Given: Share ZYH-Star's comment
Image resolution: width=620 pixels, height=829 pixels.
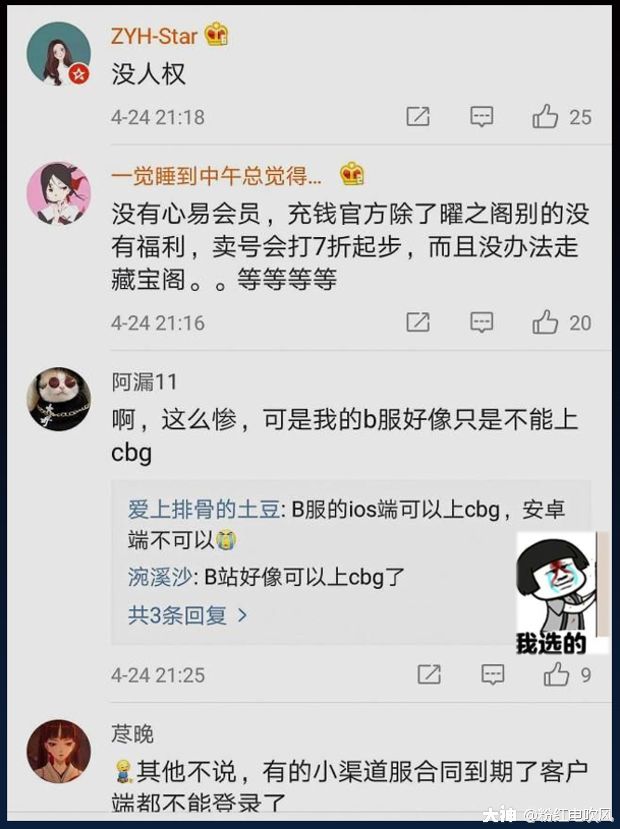Looking at the screenshot, I should coord(418,117).
